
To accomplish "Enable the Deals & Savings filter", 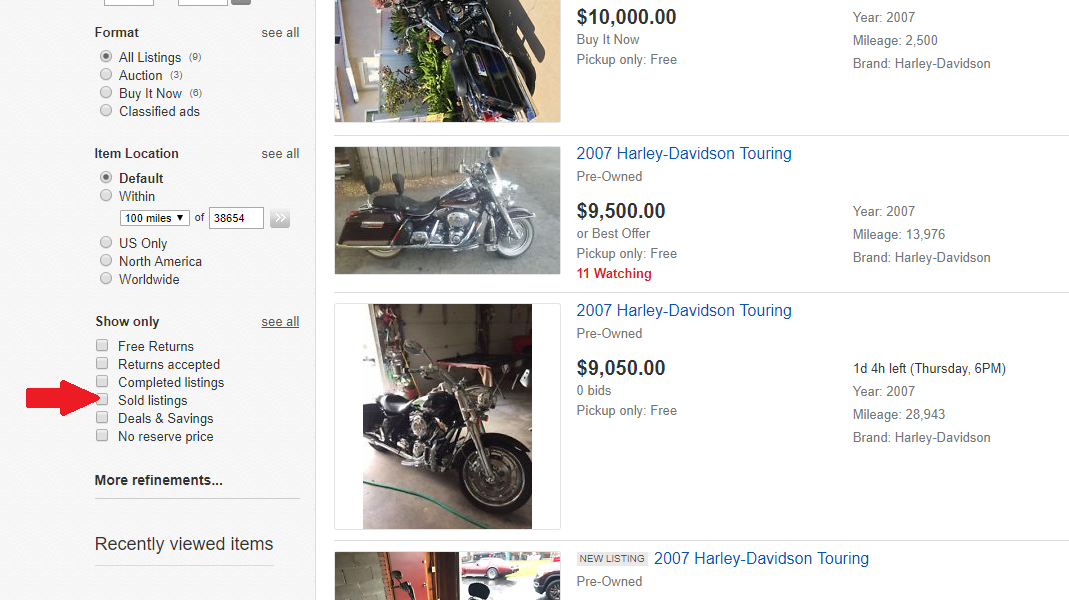I will coord(102,418).
